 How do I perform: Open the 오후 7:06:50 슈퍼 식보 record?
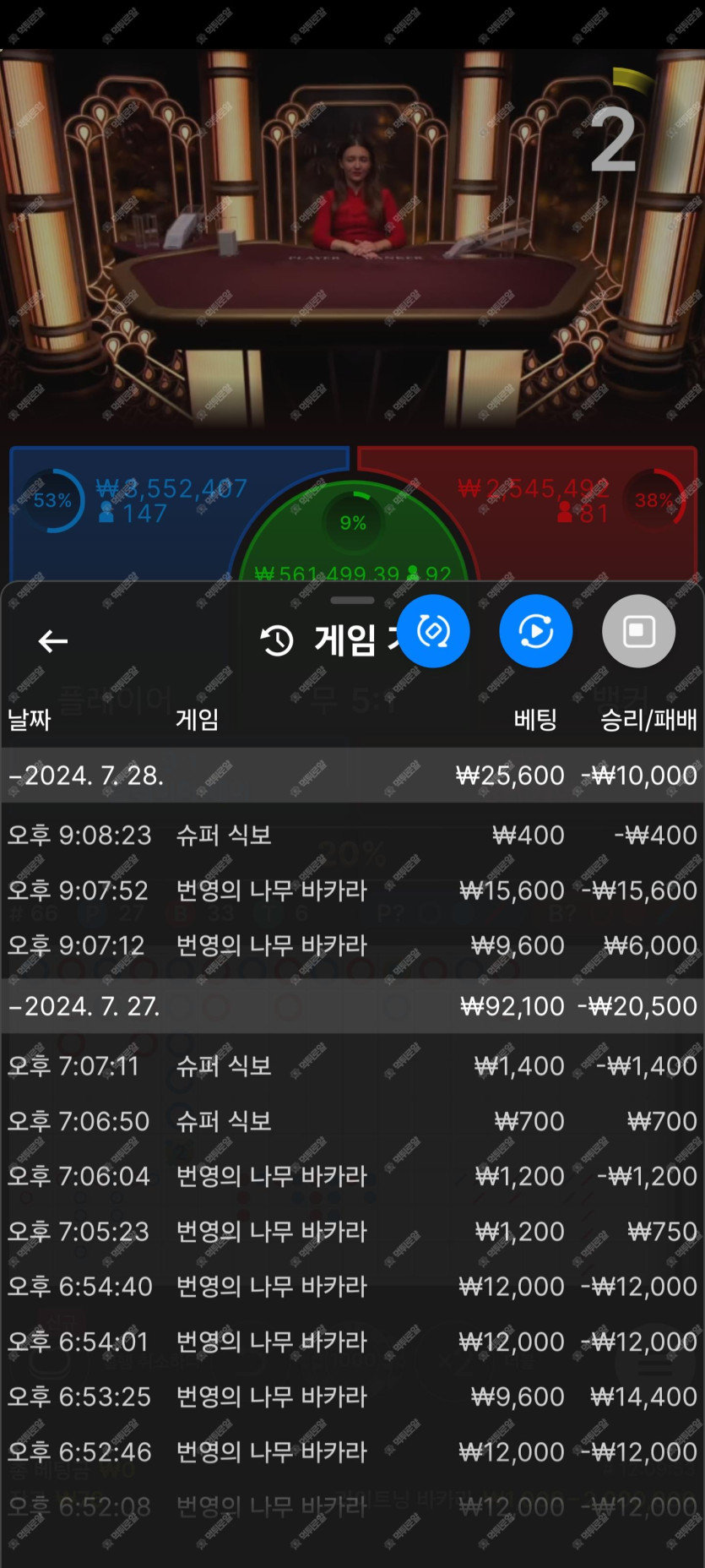coord(353,1121)
